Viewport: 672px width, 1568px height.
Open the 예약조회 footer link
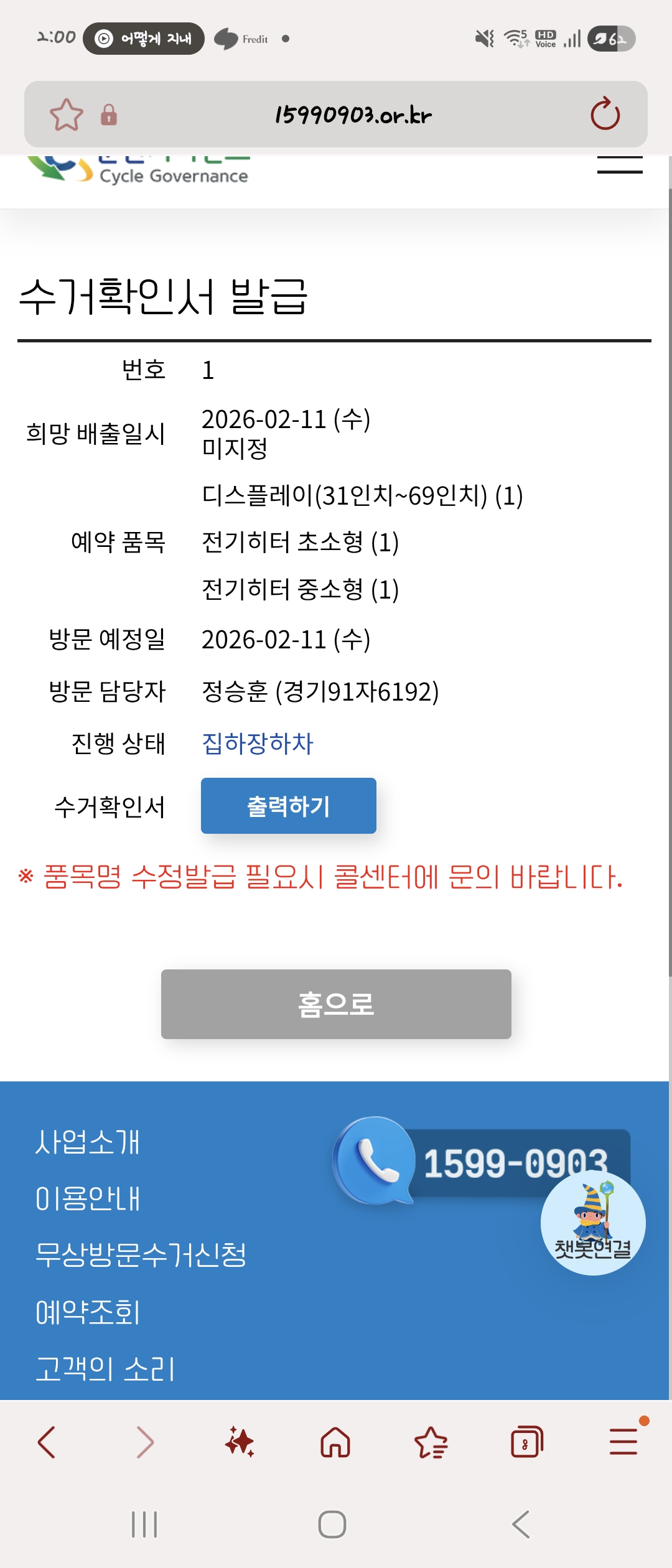[88, 1312]
